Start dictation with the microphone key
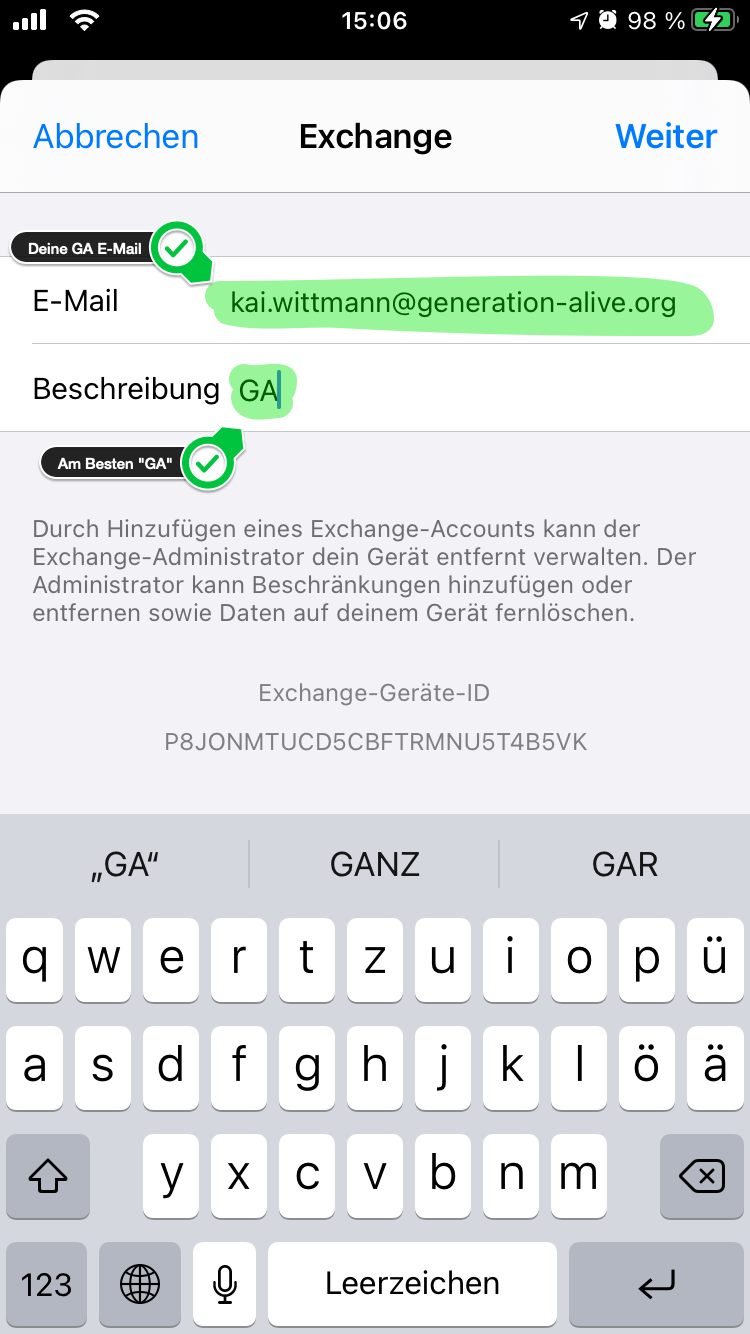750x1334 pixels. [x=225, y=1284]
